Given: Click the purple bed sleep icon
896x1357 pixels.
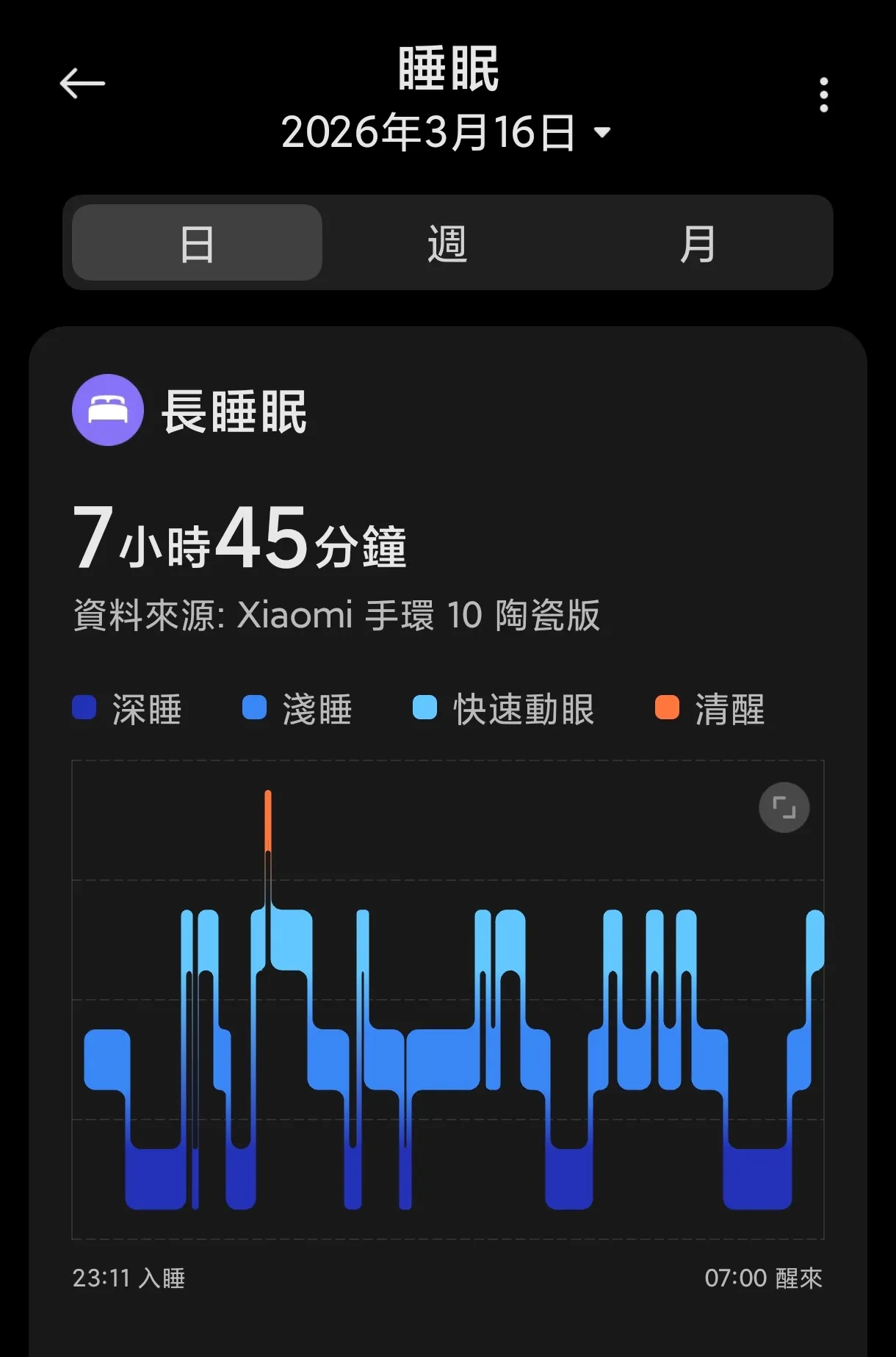Looking at the screenshot, I should (x=107, y=411).
